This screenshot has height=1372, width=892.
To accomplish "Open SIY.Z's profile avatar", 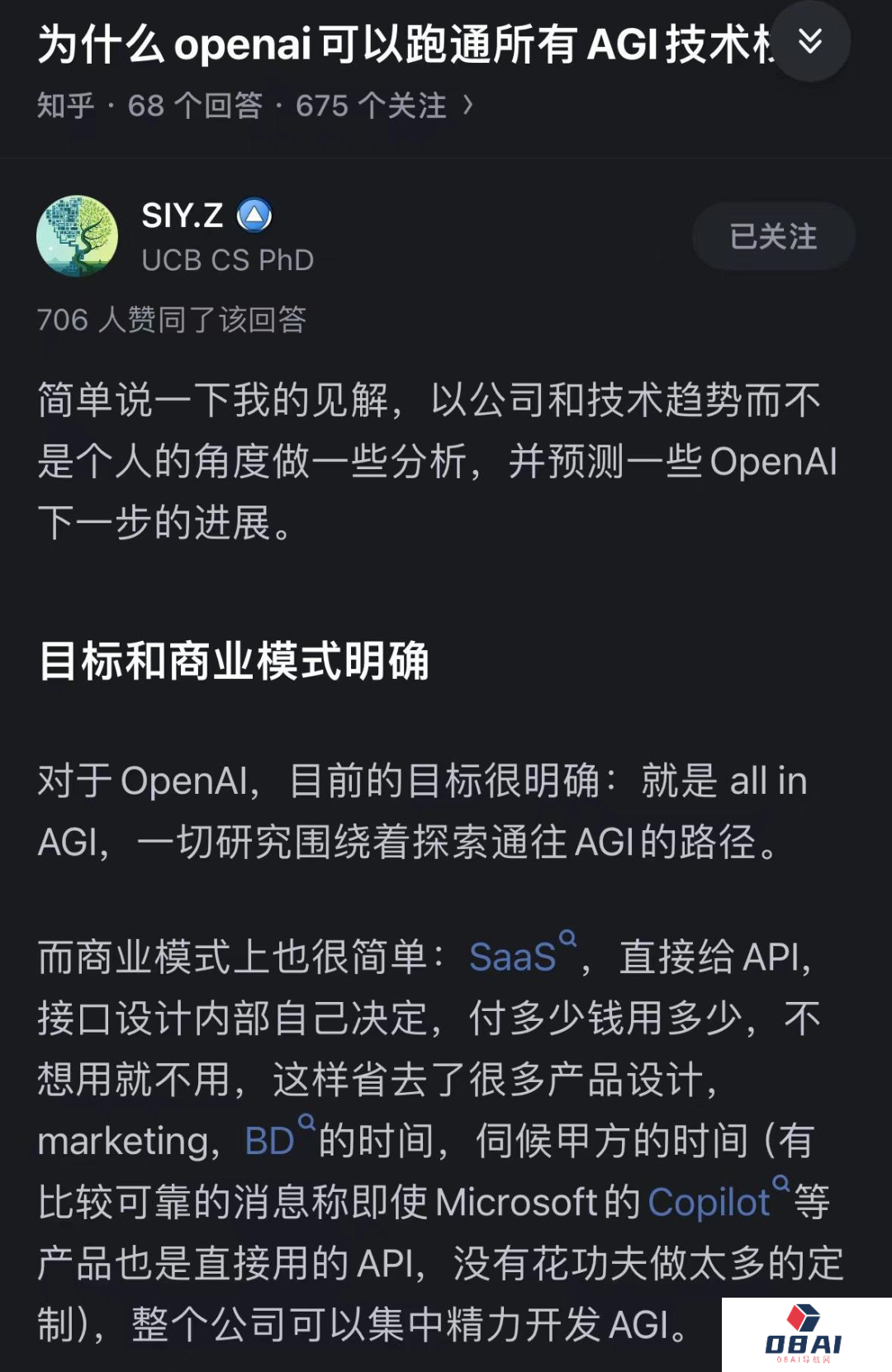I will pos(78,236).
